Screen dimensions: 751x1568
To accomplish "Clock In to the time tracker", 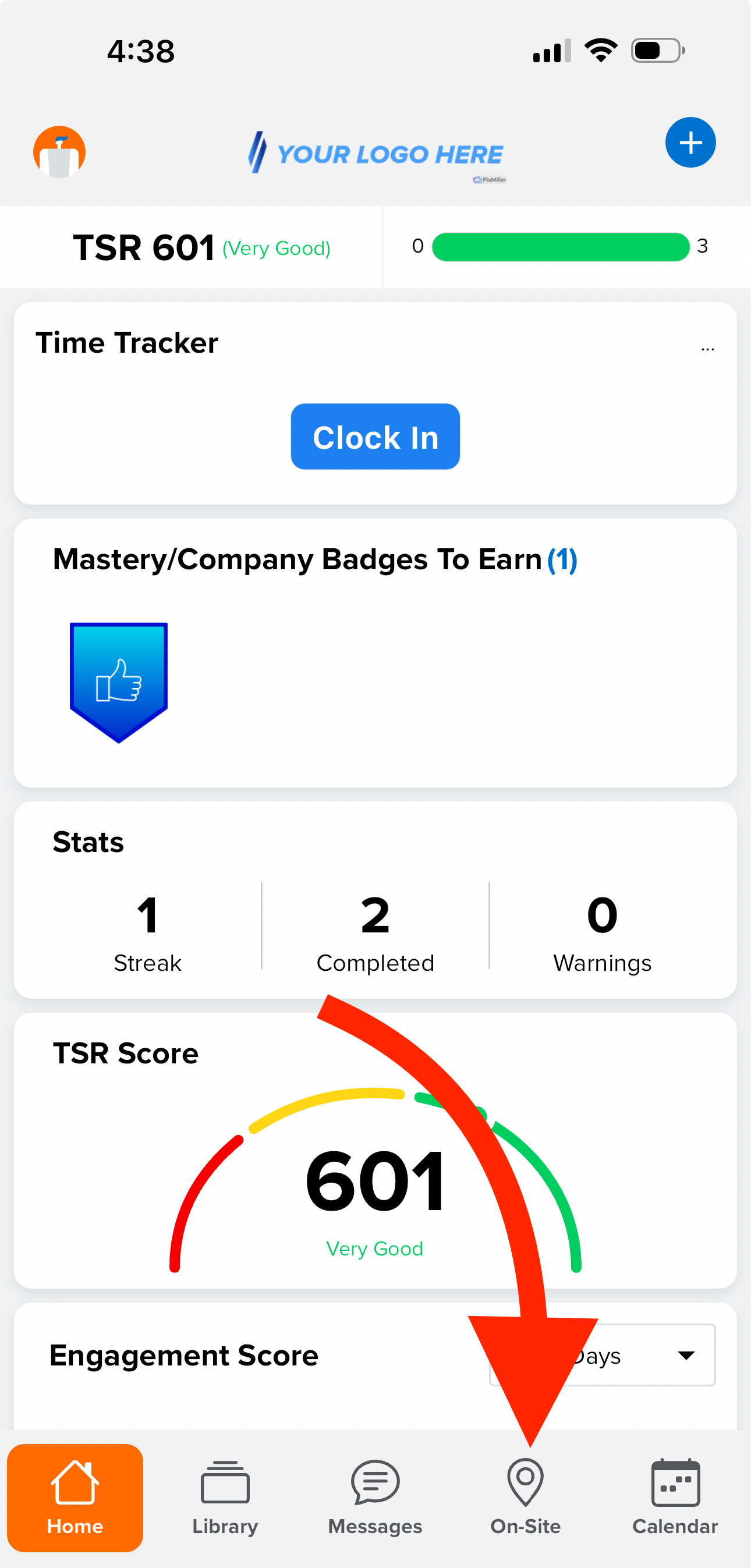I will pos(375,437).
